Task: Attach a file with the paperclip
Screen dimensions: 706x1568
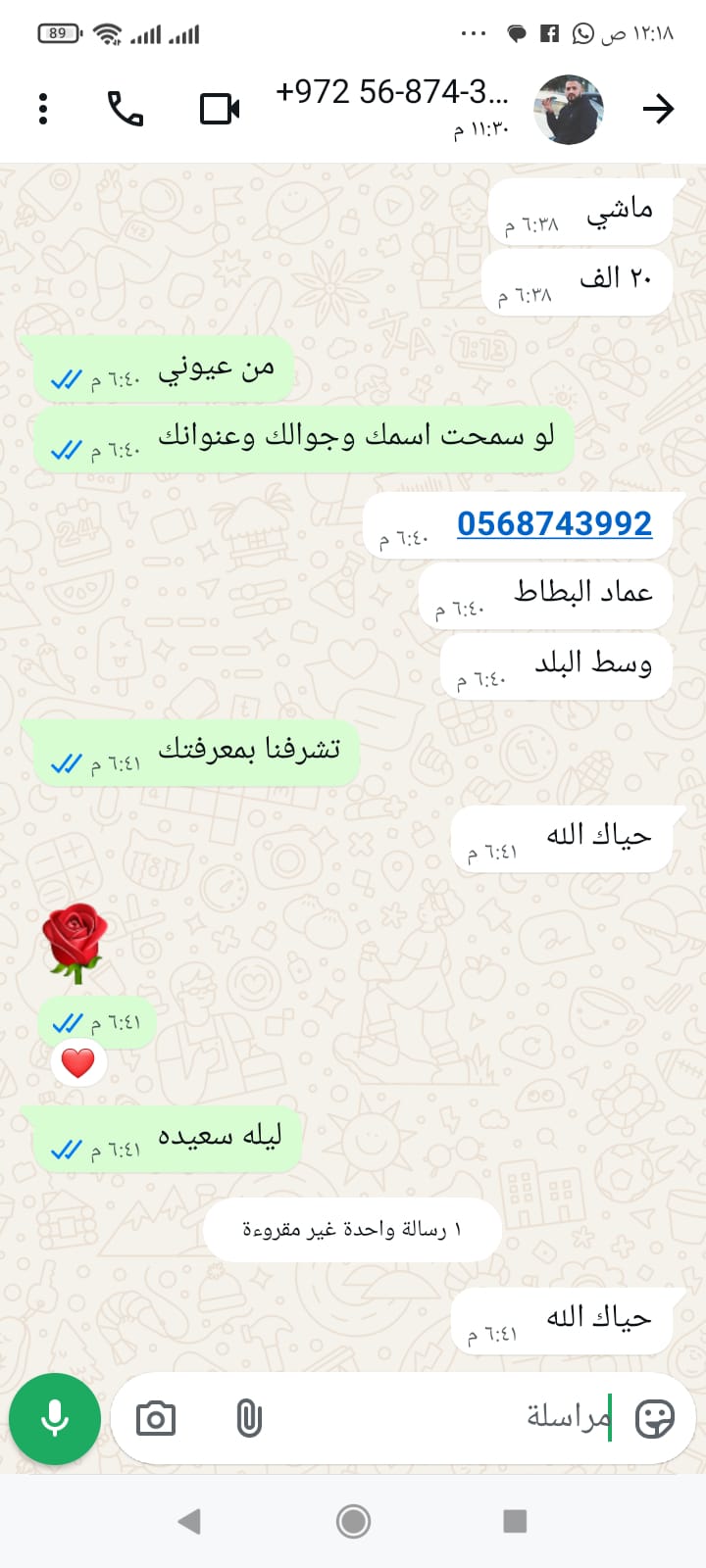Action: point(249,1418)
